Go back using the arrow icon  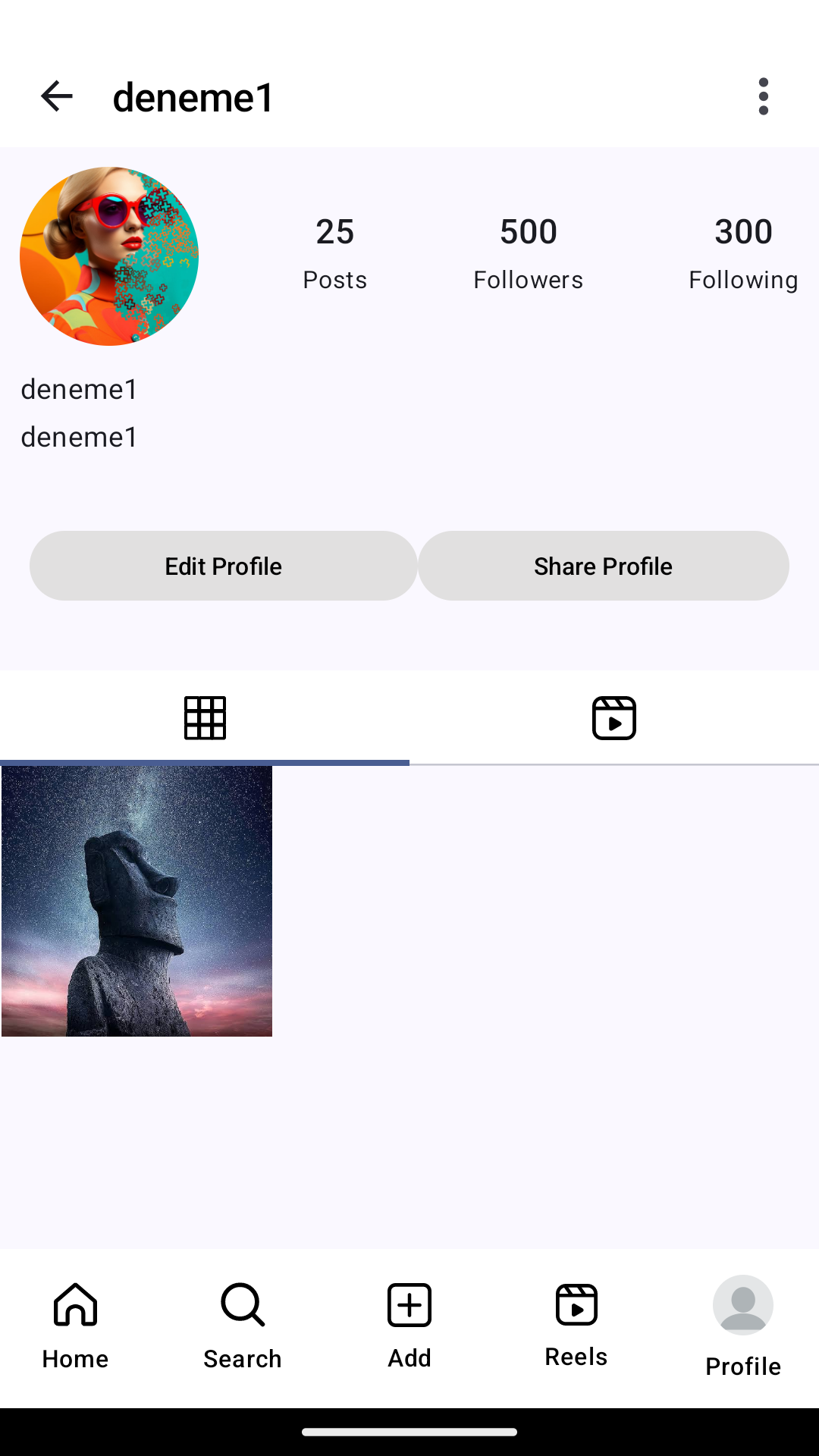coord(57,96)
